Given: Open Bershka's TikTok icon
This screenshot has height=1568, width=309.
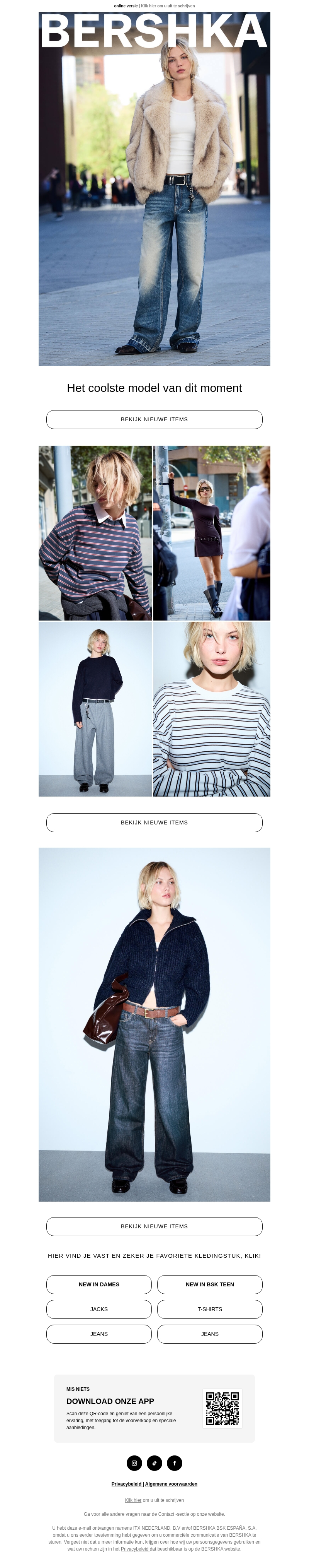Looking at the screenshot, I should pos(154,1463).
